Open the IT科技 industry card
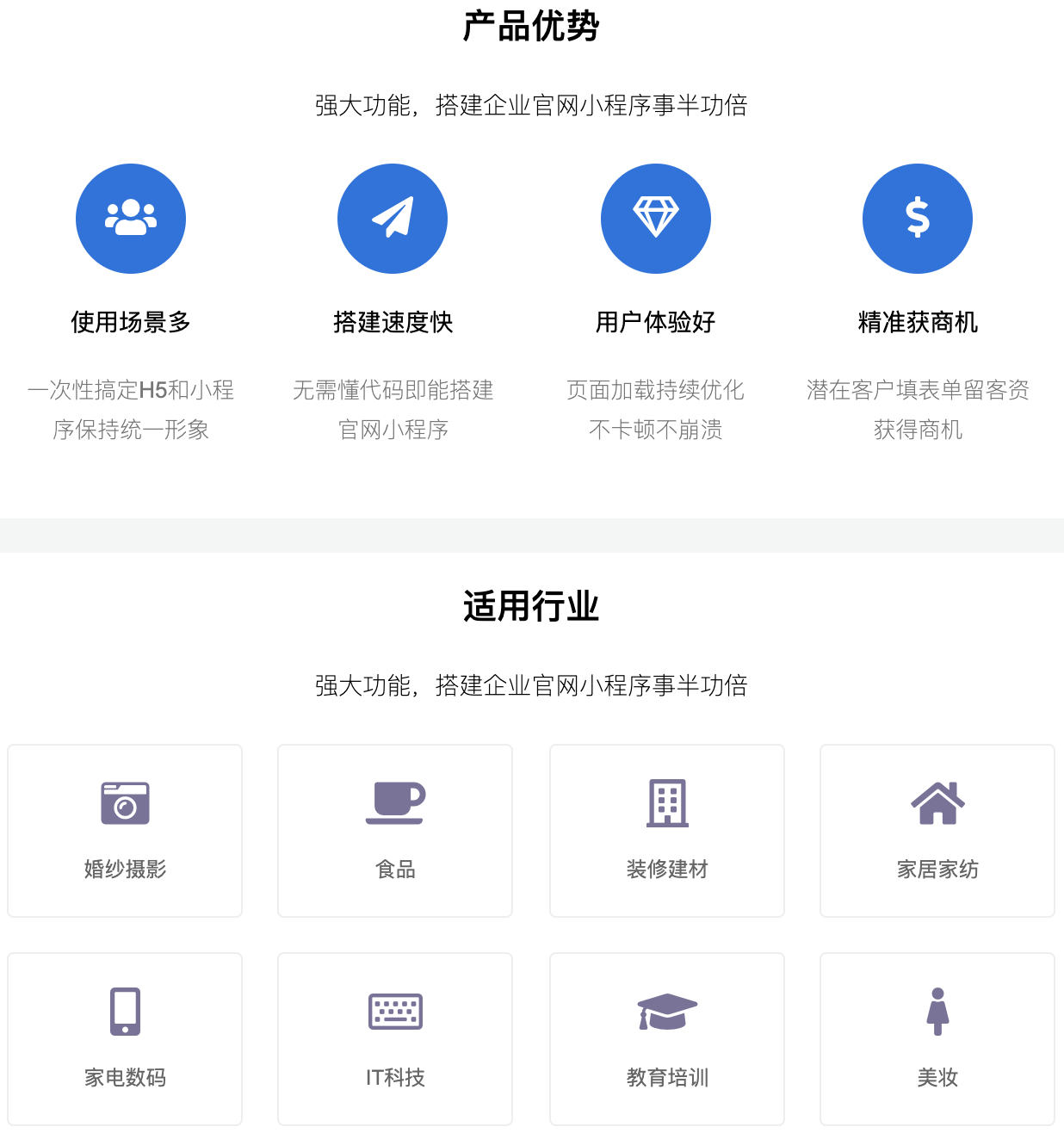The width and height of the screenshot is (1064, 1133). click(x=395, y=1038)
